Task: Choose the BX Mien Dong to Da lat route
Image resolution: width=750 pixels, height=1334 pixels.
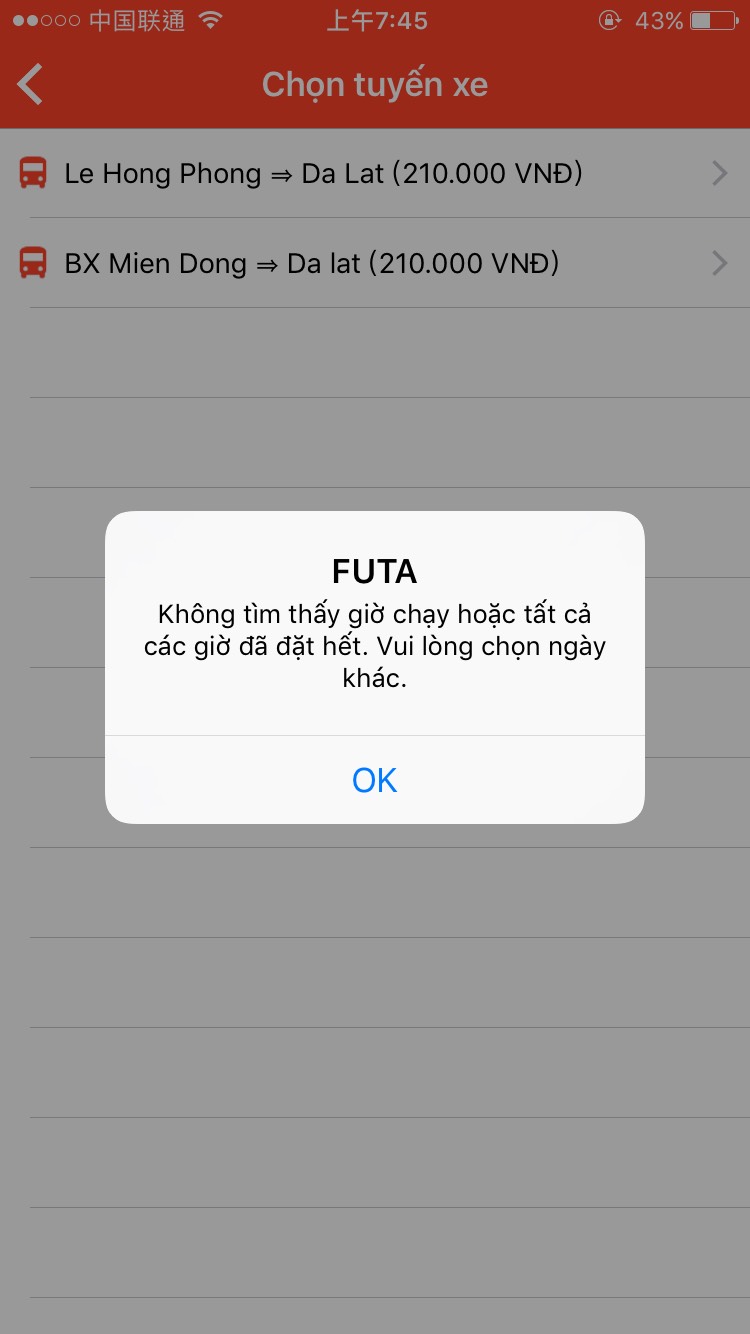Action: (375, 263)
